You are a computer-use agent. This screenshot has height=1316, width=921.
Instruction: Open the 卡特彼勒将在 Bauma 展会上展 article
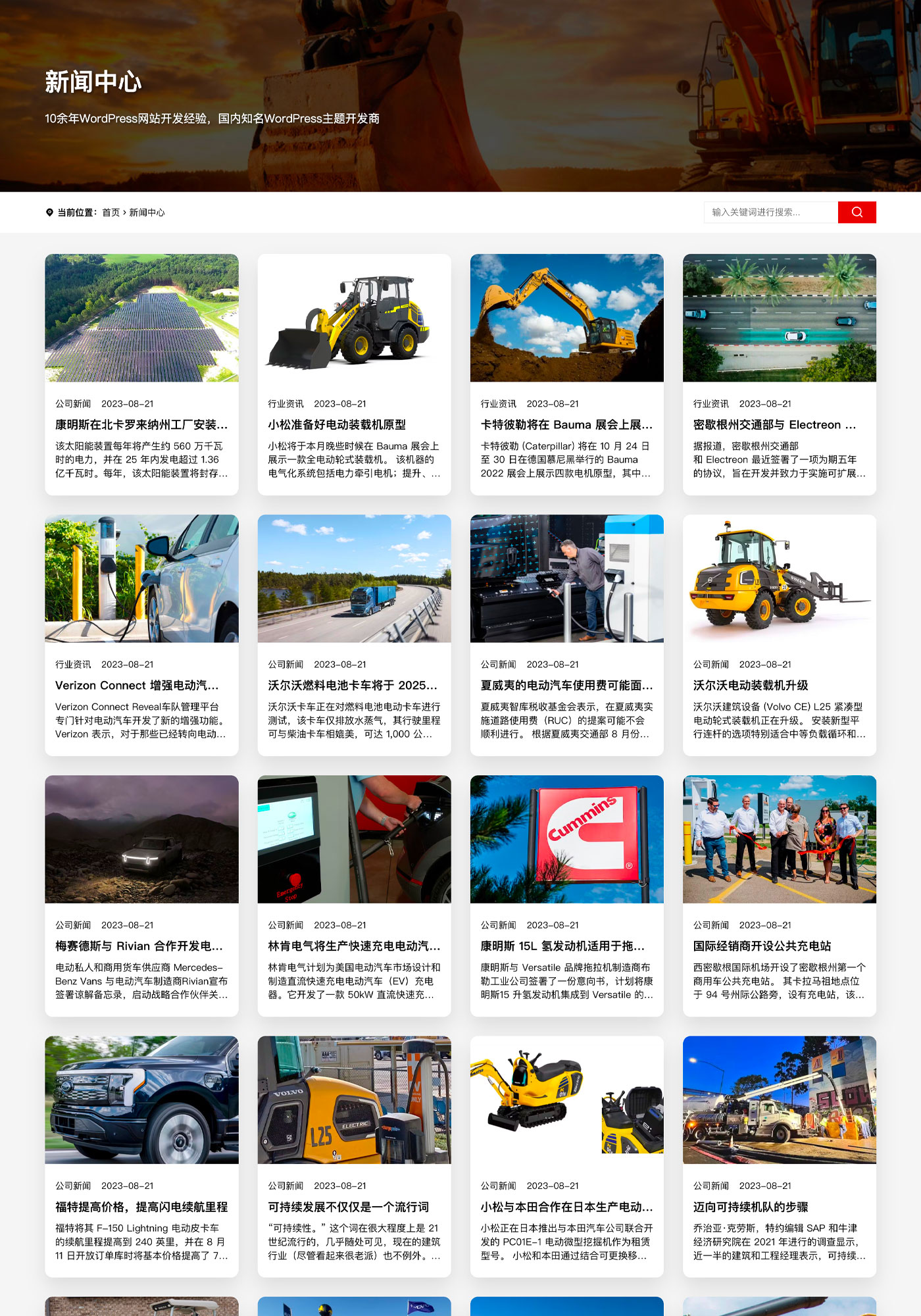coord(566,425)
